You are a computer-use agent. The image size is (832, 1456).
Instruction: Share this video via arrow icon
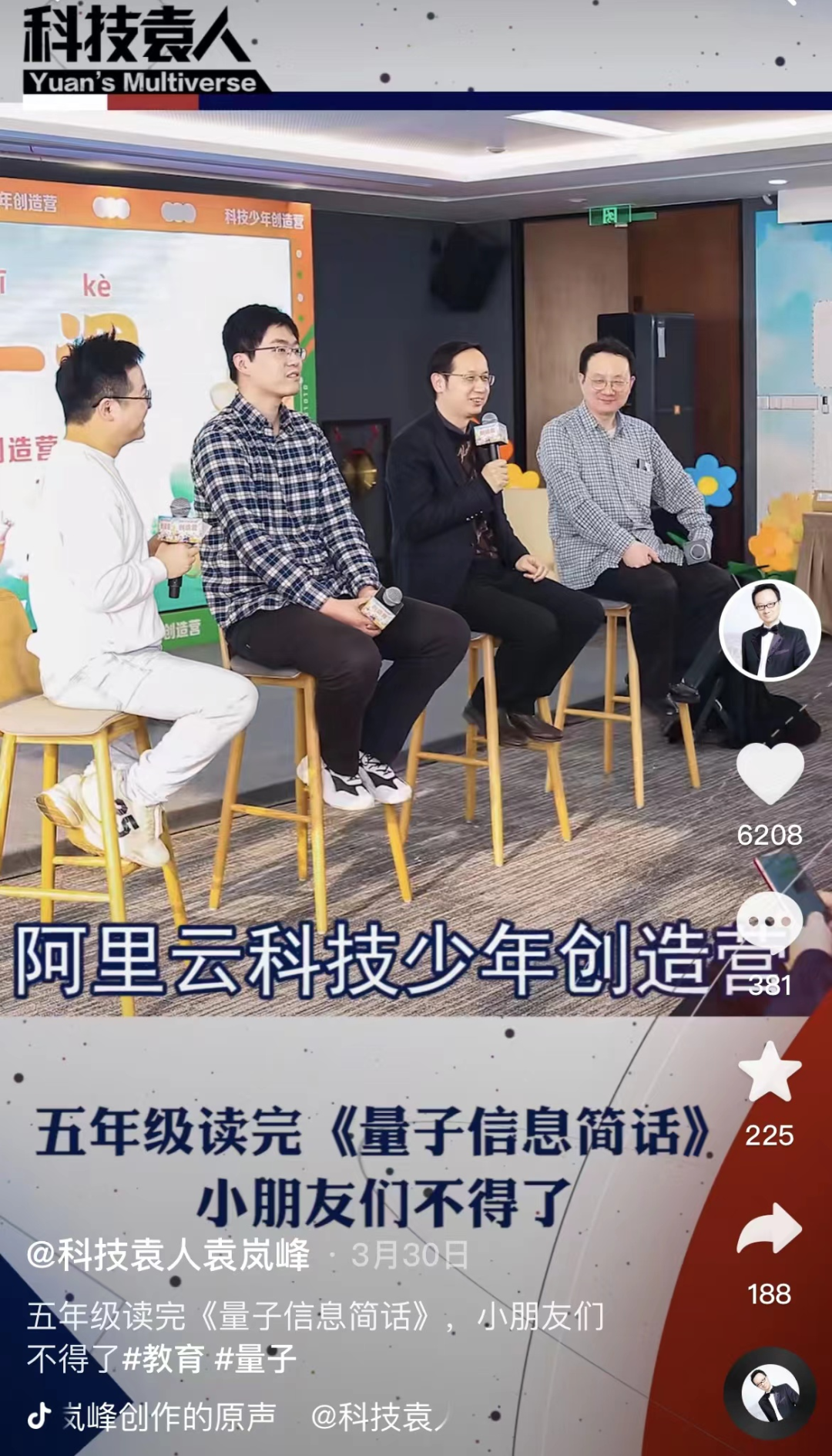coord(770,1229)
